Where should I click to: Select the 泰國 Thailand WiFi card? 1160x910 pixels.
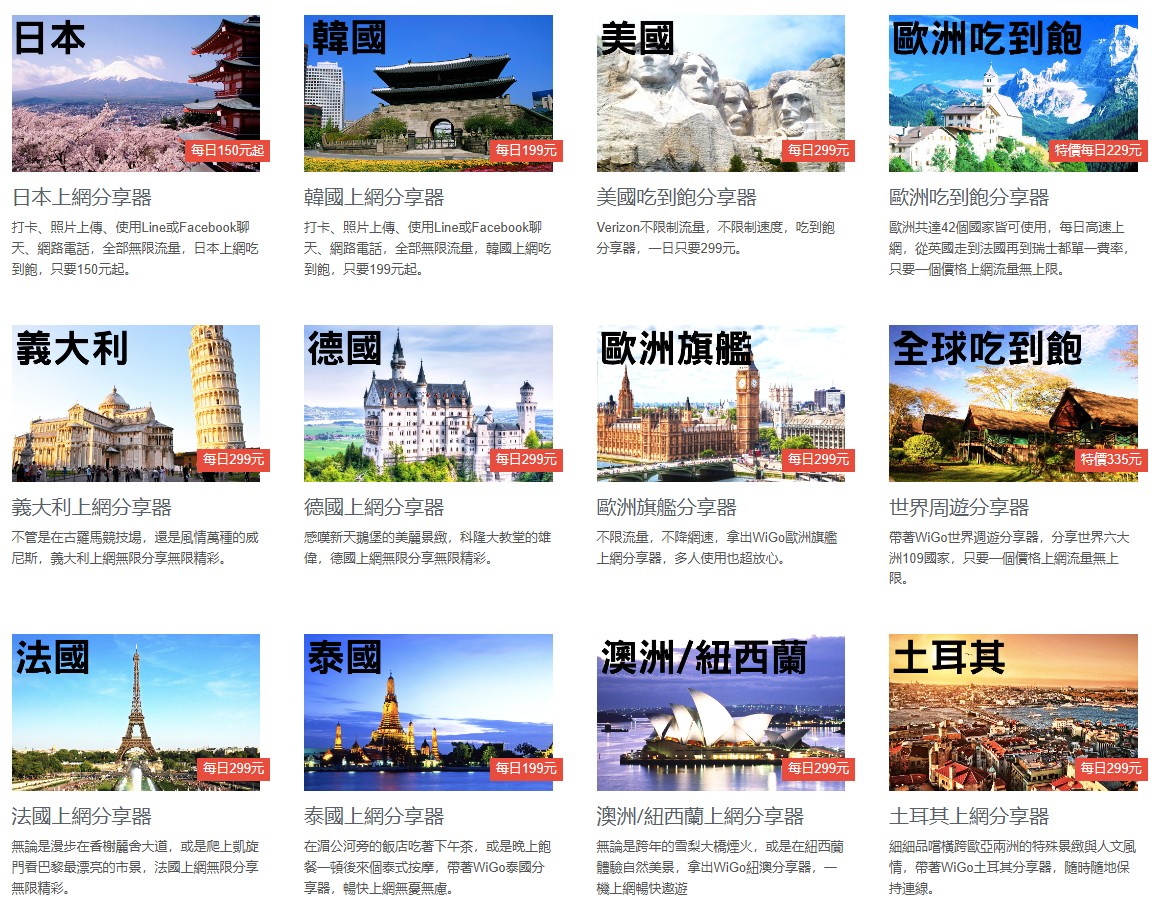pos(428,712)
